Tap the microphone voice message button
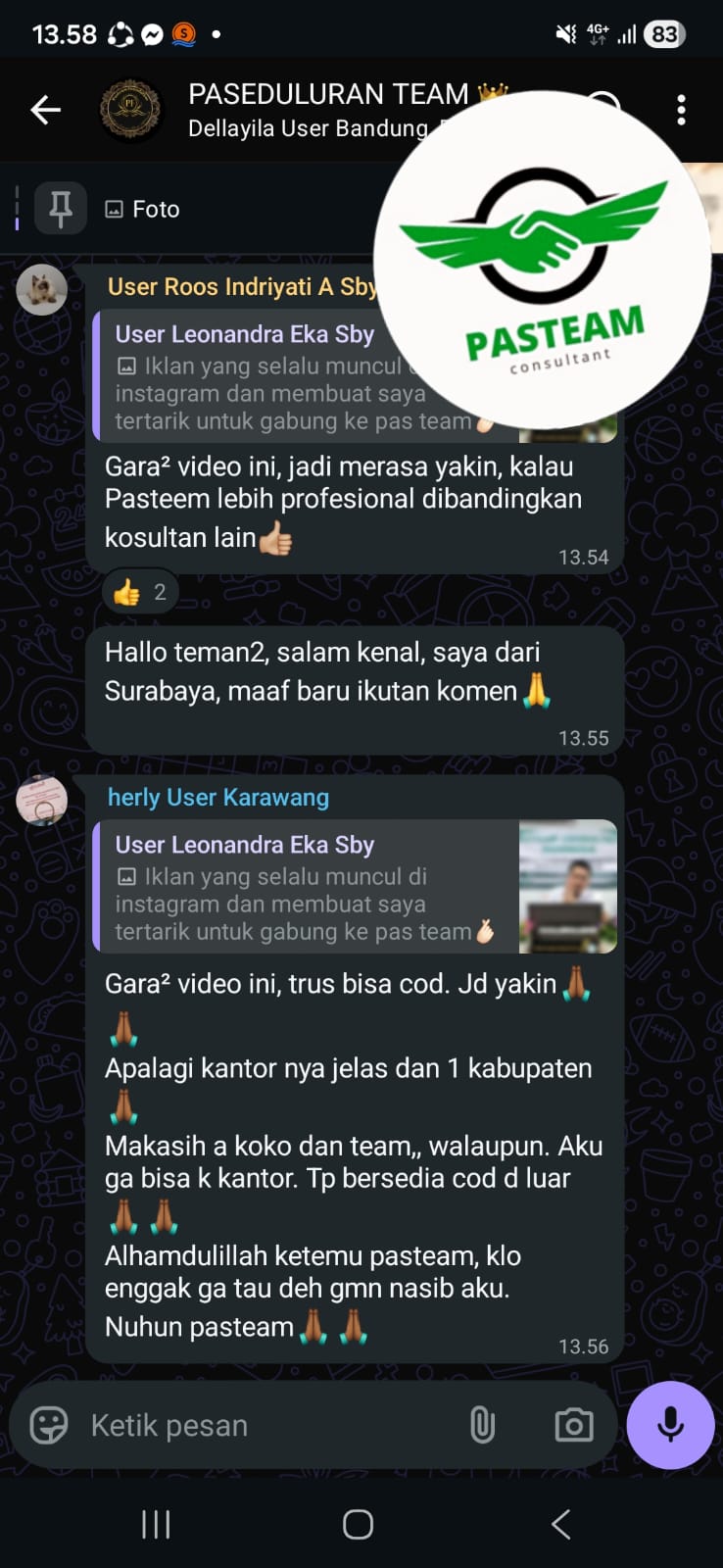The height and width of the screenshot is (1568, 723). point(670,1425)
